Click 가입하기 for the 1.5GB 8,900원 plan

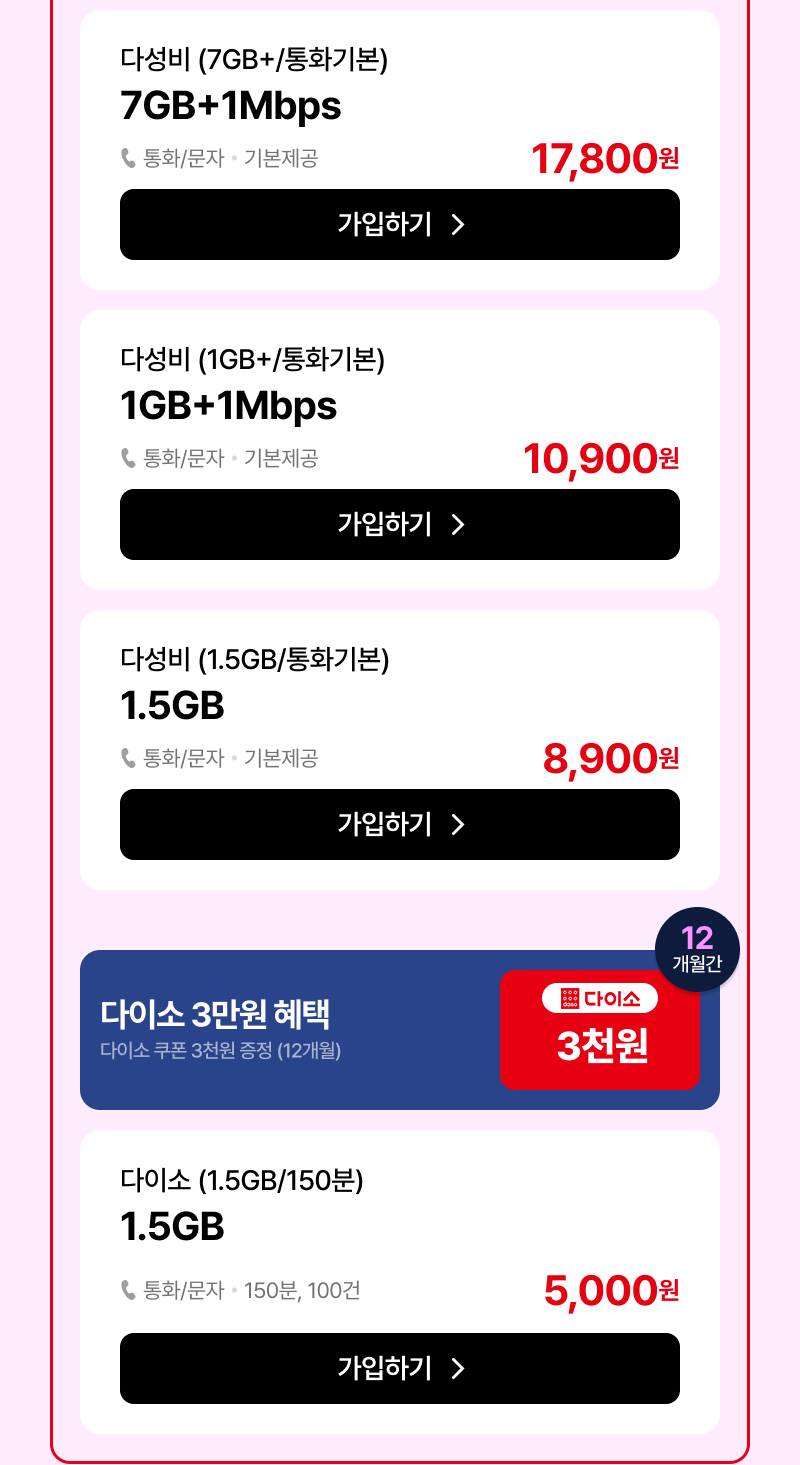pyautogui.click(x=400, y=824)
